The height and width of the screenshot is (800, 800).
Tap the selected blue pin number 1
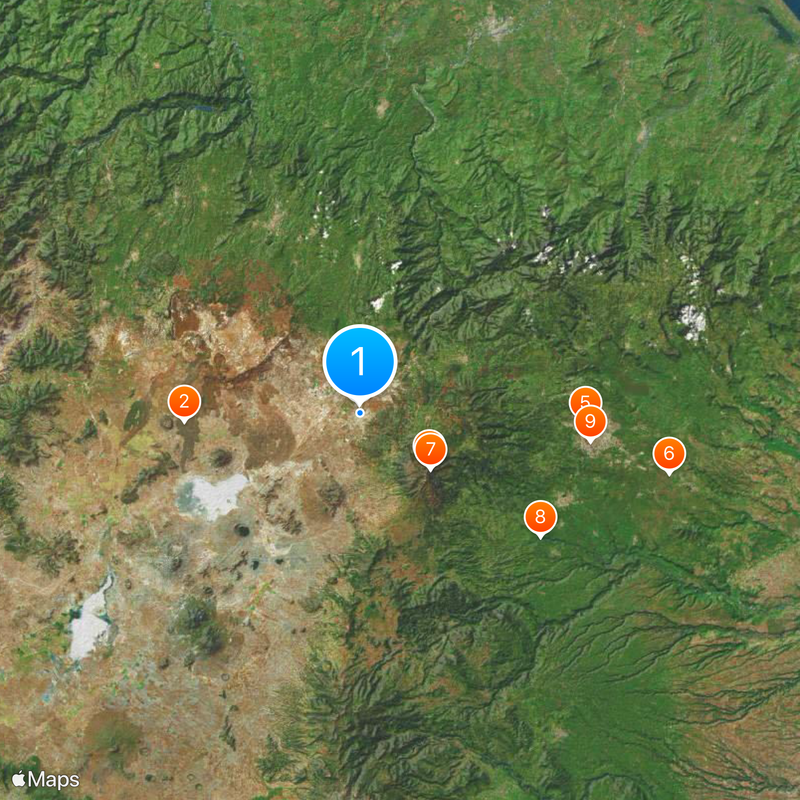pos(360,362)
